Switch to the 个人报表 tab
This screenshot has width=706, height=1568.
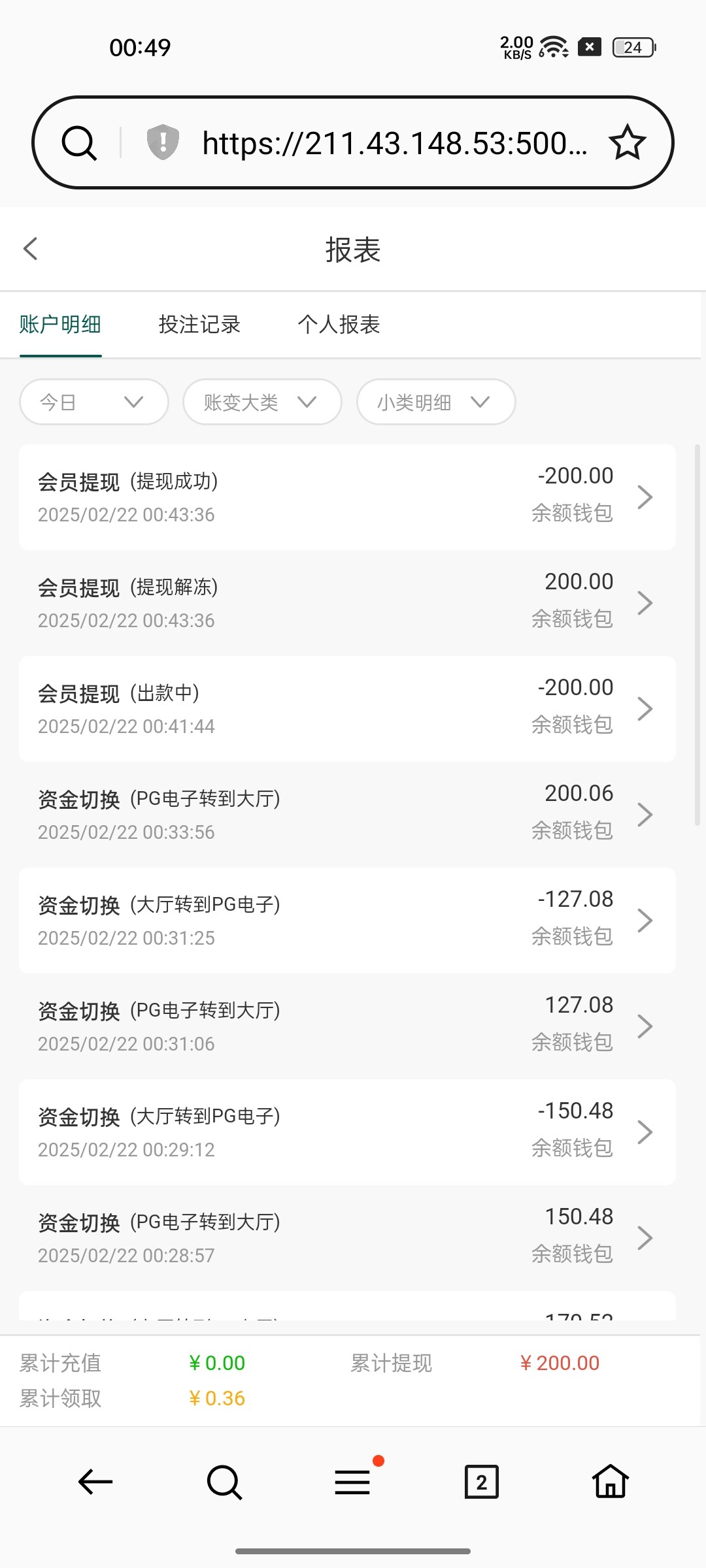point(339,325)
